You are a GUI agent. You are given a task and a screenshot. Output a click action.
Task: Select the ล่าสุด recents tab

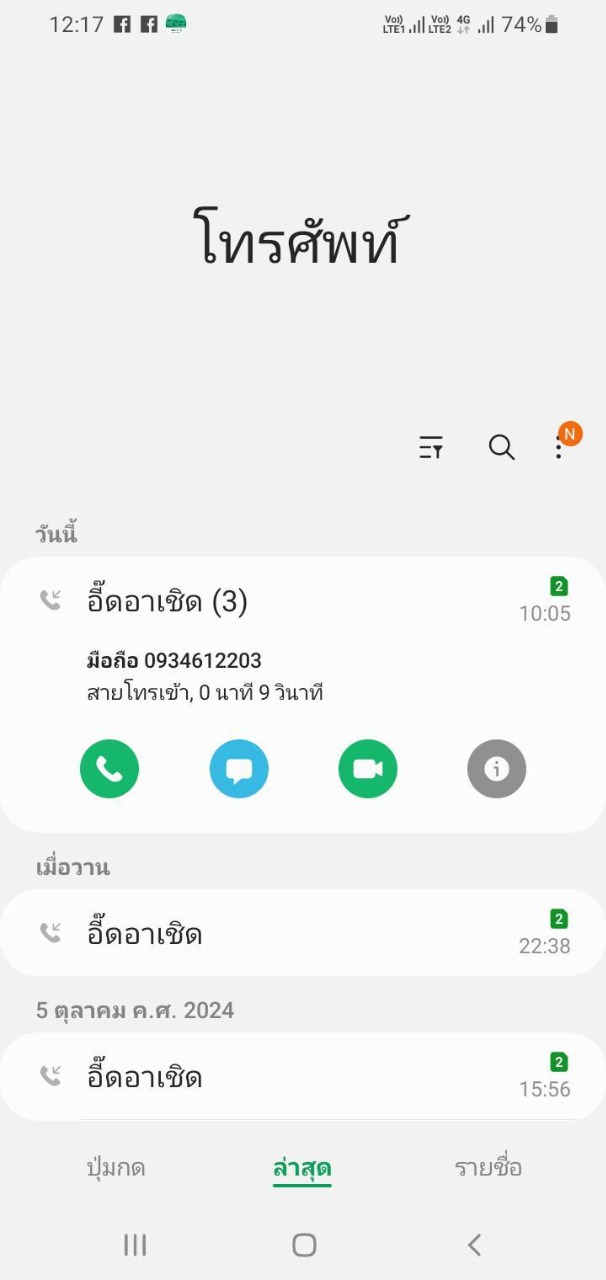point(302,1167)
